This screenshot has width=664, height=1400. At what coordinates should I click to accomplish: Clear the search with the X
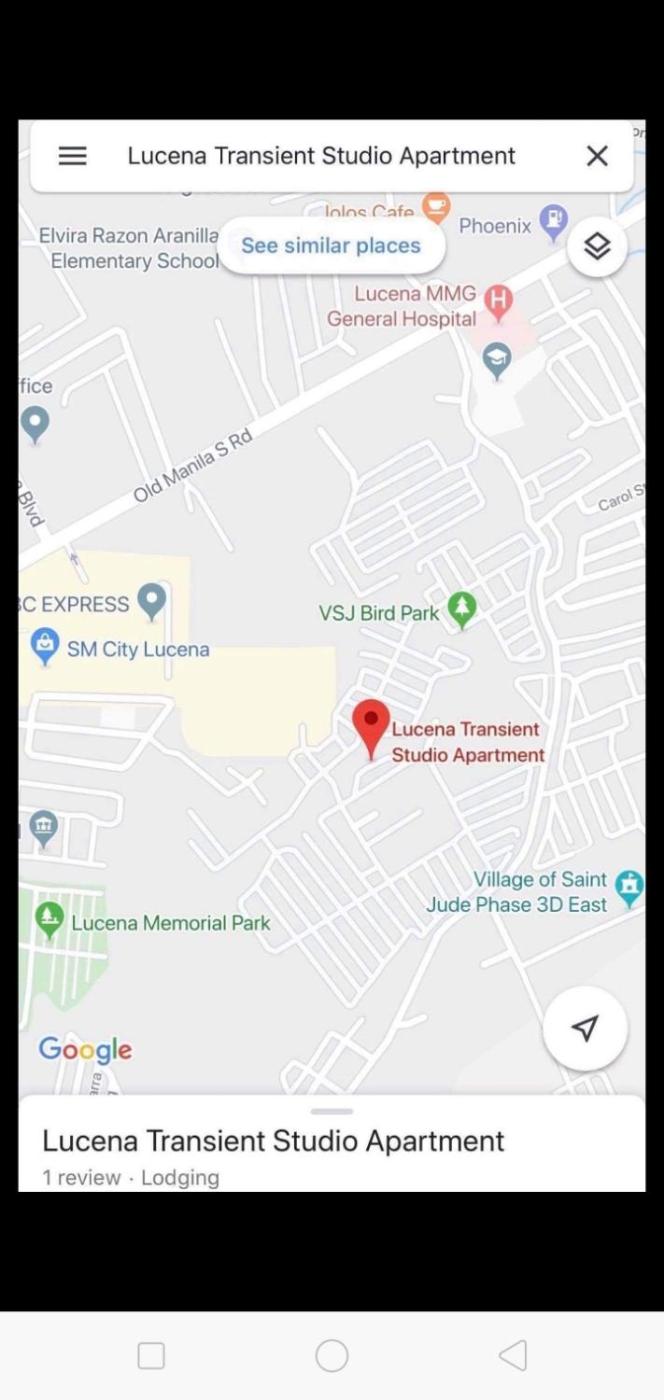[597, 156]
